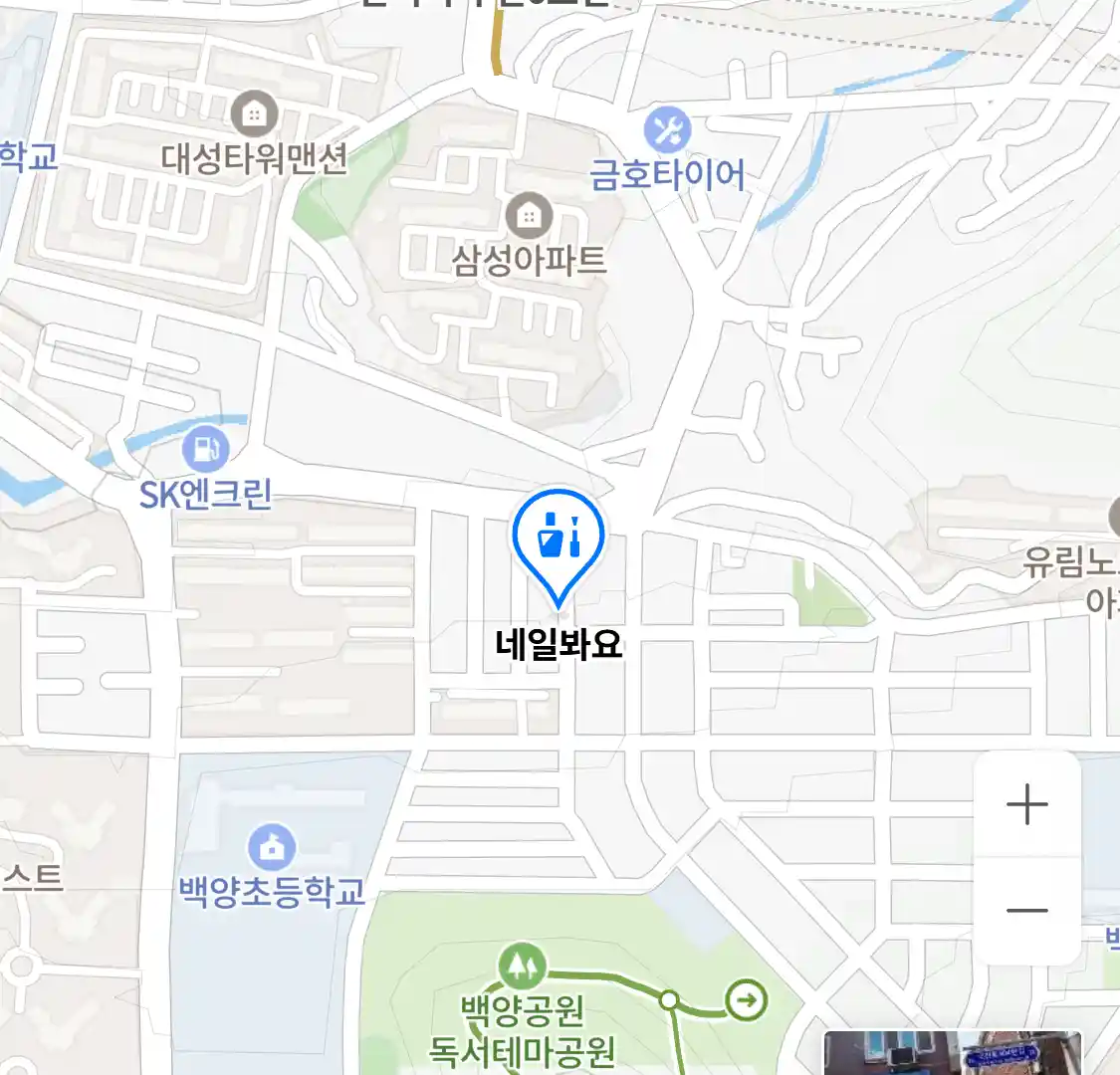Open the SK엔크린 gas station marker
The height and width of the screenshot is (1075, 1120).
(x=205, y=450)
